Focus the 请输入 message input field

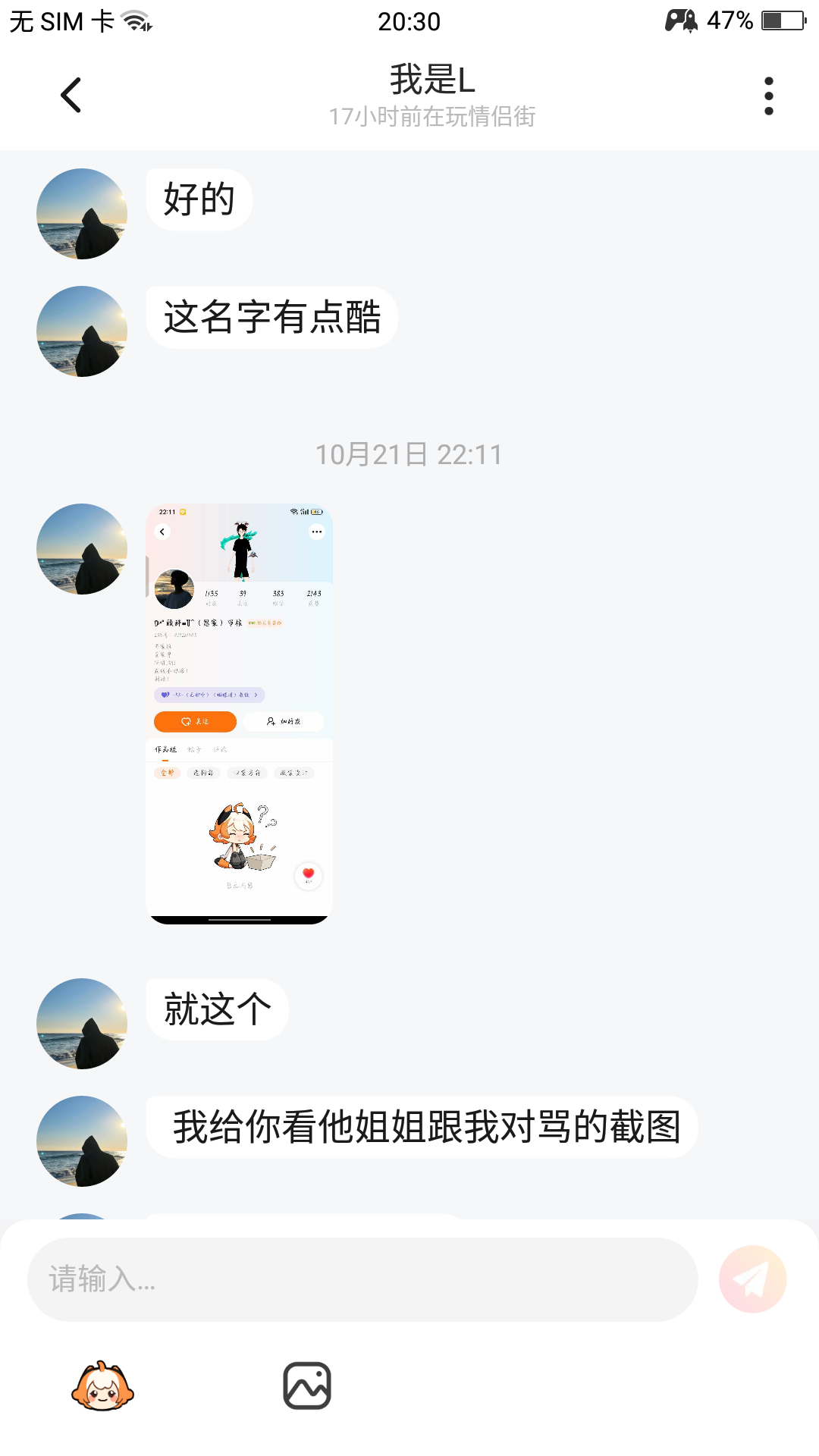pyautogui.click(x=362, y=1279)
